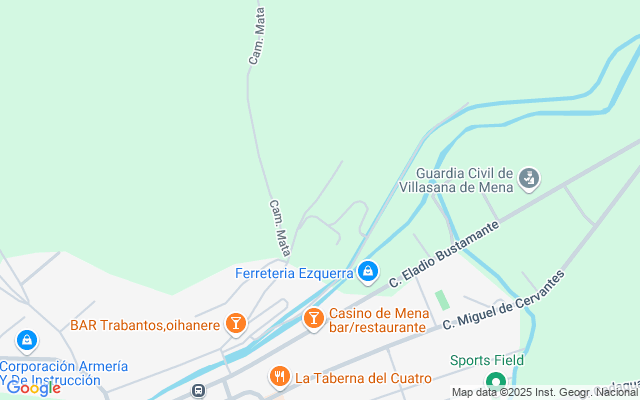Viewport: 640px width, 400px height.
Task: Open the Corporación Armería shop pin
Action: 26,341
